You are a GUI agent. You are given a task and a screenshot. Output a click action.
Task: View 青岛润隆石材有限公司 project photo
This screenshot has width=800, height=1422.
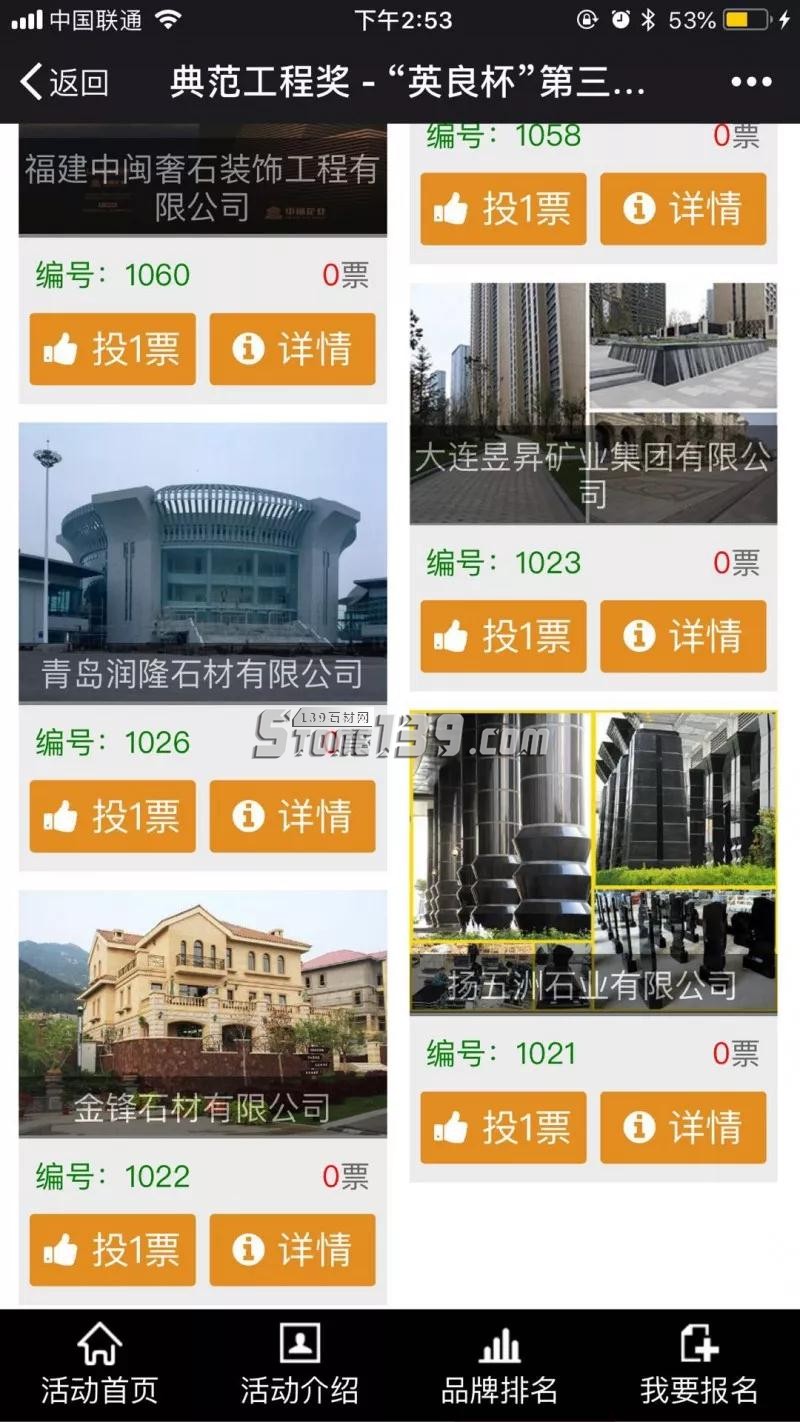coord(204,560)
